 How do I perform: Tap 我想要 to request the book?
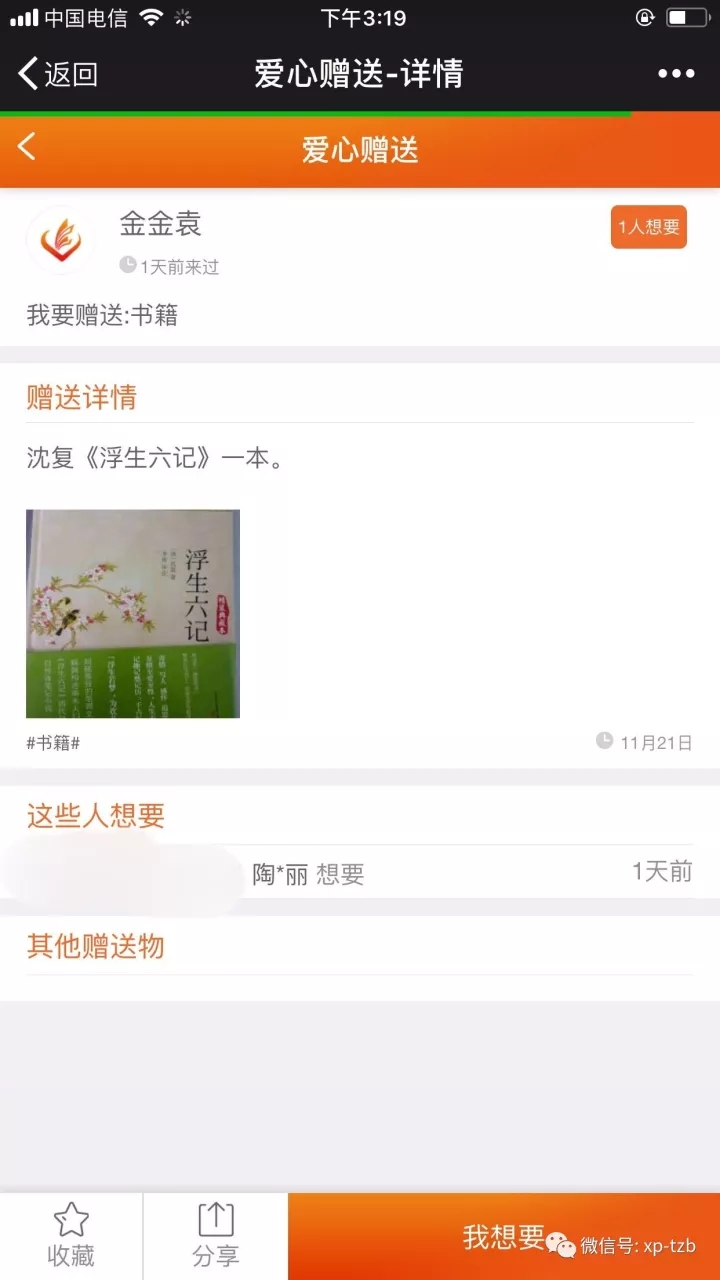(x=503, y=1237)
